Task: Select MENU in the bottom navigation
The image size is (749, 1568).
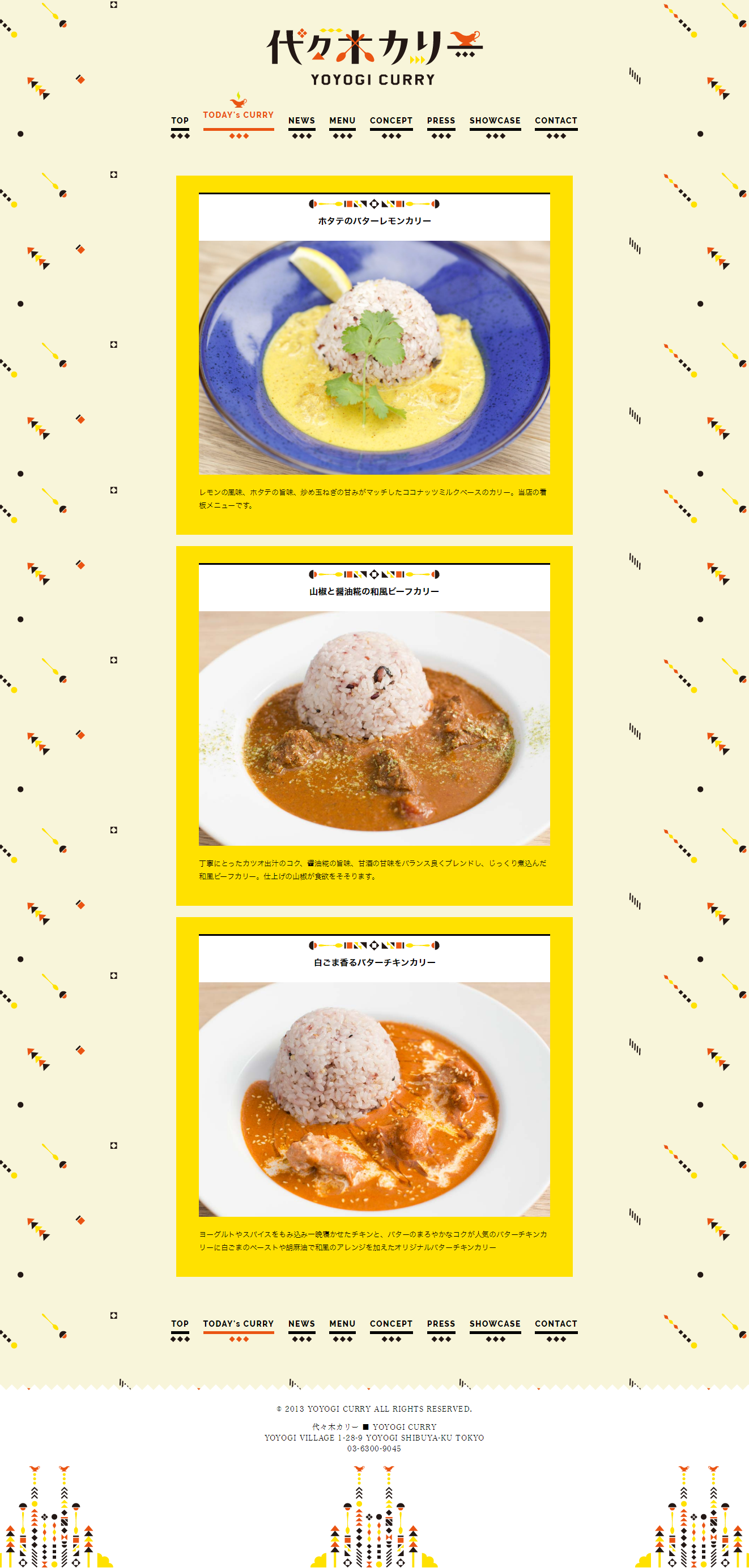Action: 342,1330
